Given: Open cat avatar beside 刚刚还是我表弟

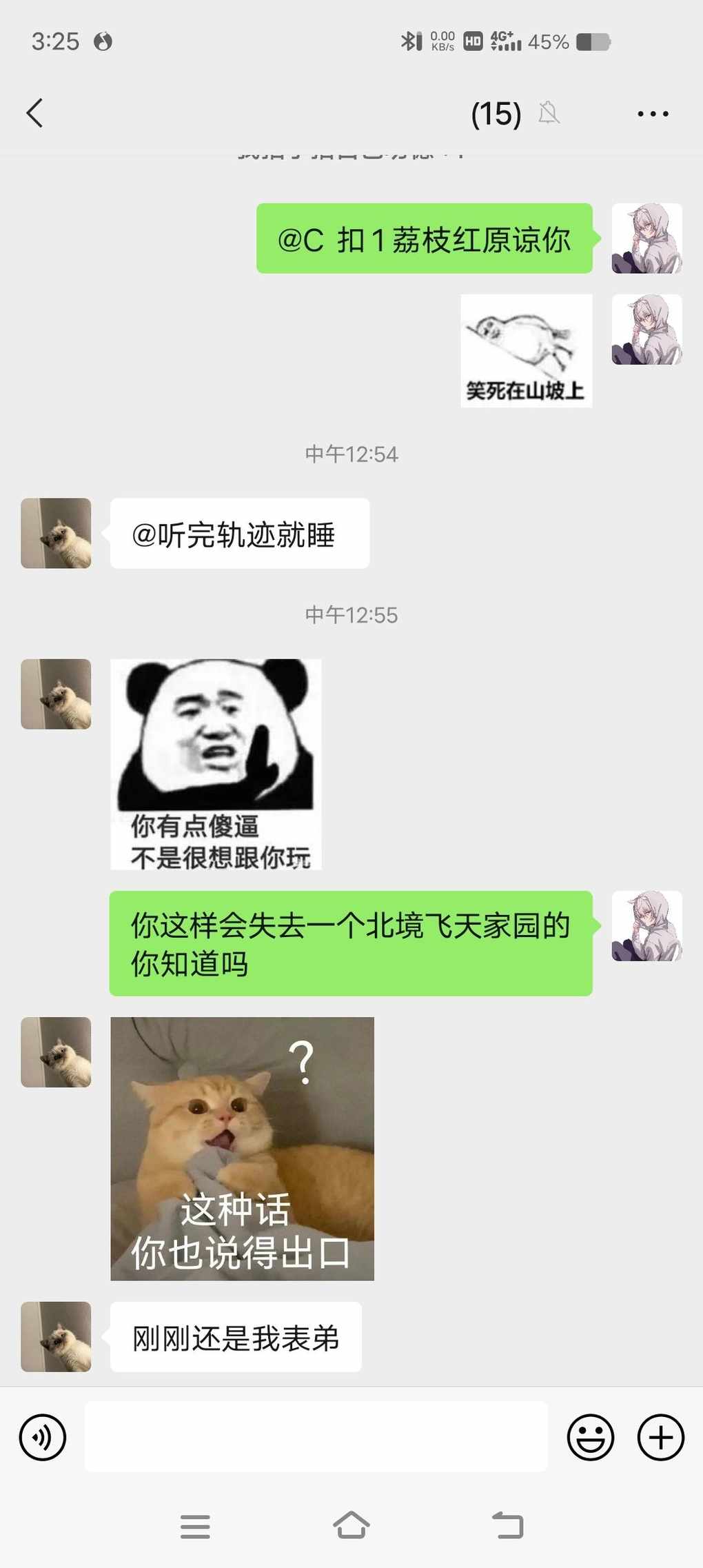Looking at the screenshot, I should point(56,1336).
